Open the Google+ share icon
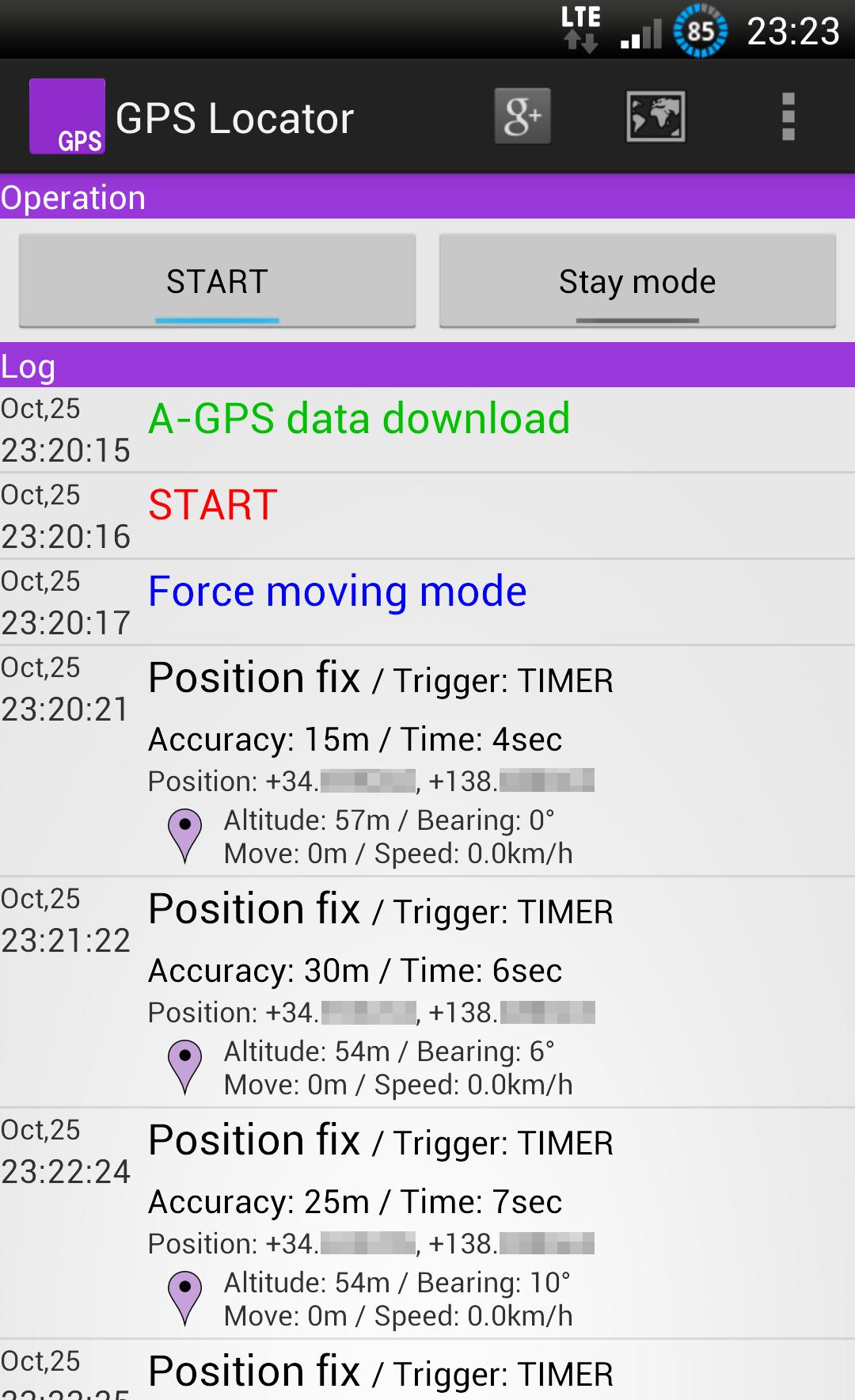The width and height of the screenshot is (855, 1400). pyautogui.click(x=522, y=116)
